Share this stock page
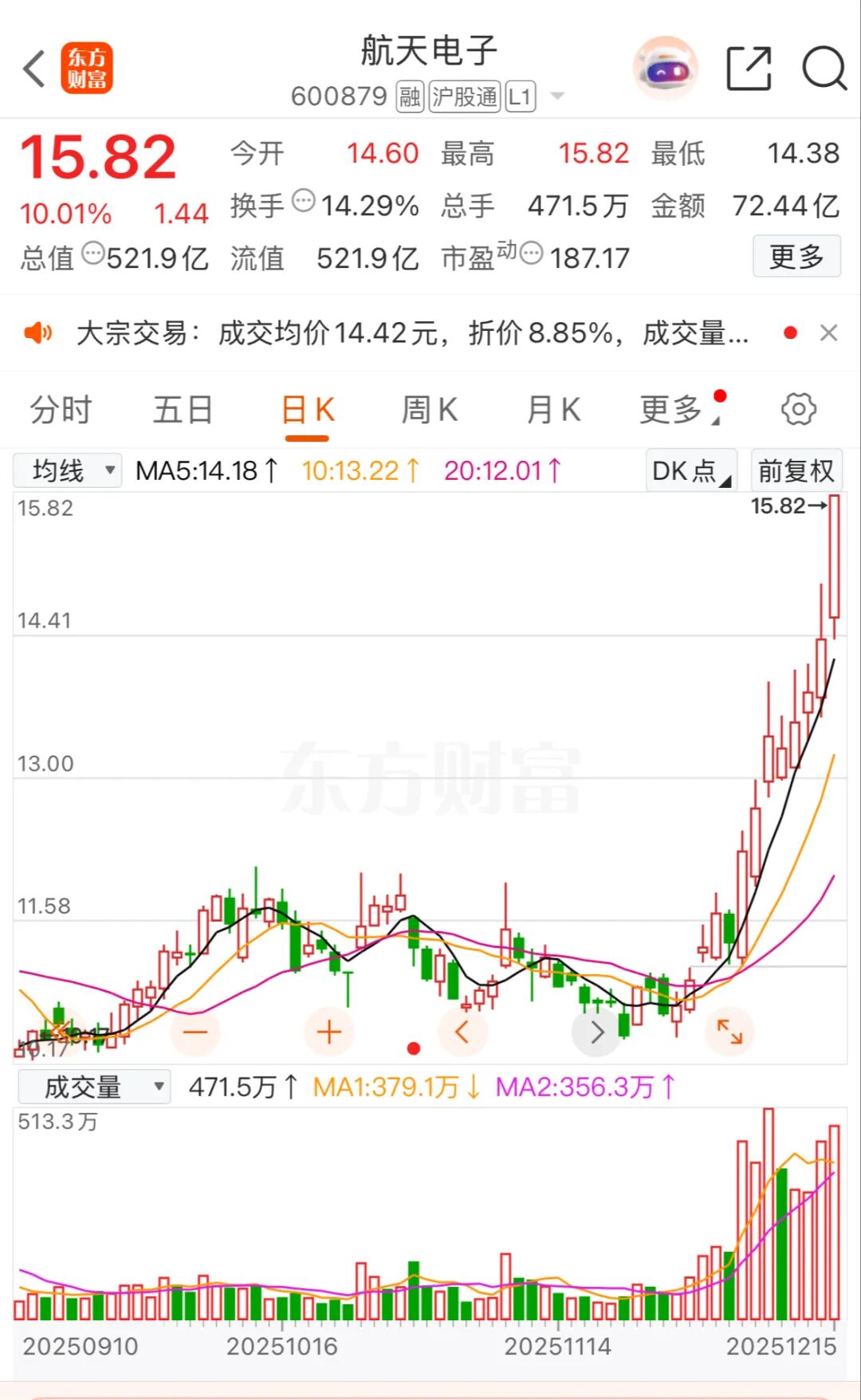861x1400 pixels. [749, 69]
